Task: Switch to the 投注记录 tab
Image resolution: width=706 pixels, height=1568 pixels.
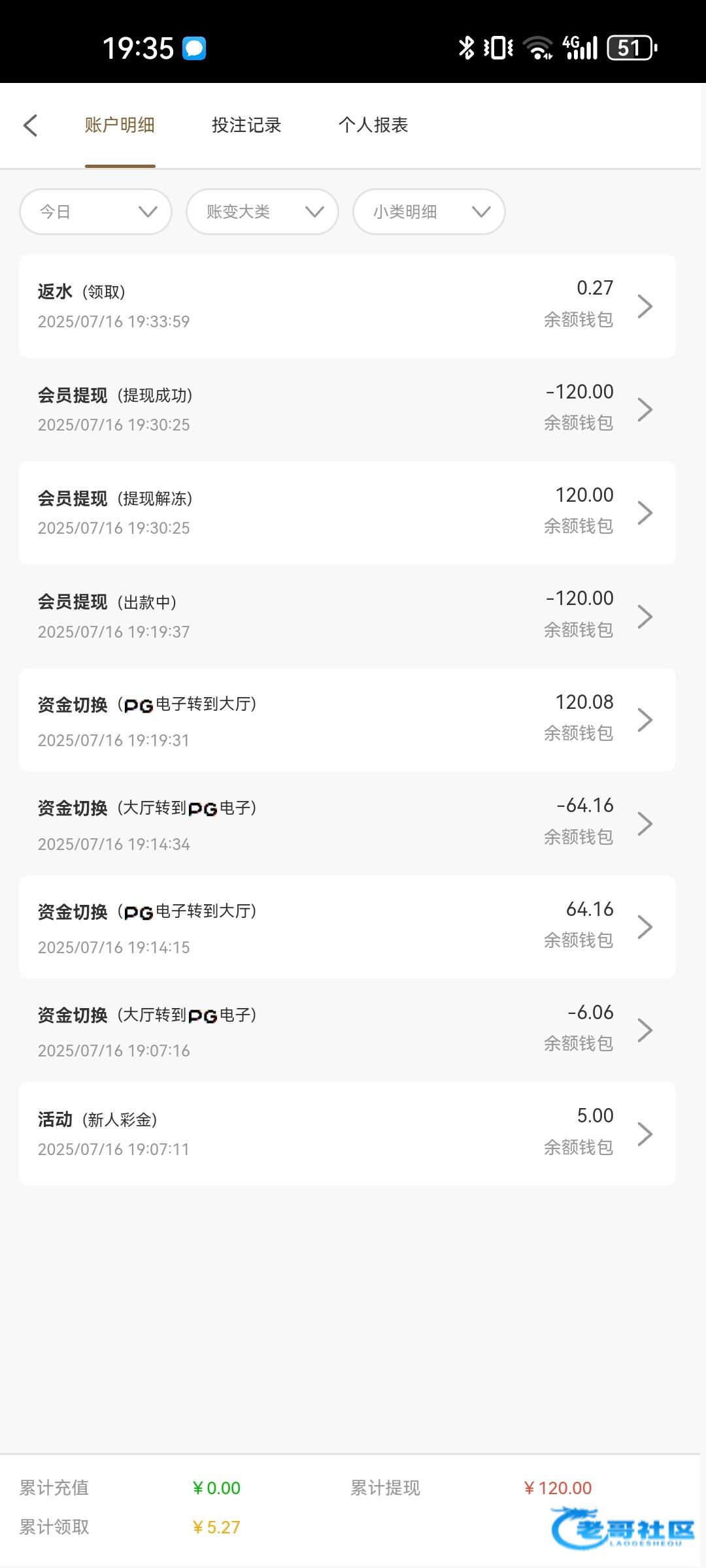Action: [246, 125]
